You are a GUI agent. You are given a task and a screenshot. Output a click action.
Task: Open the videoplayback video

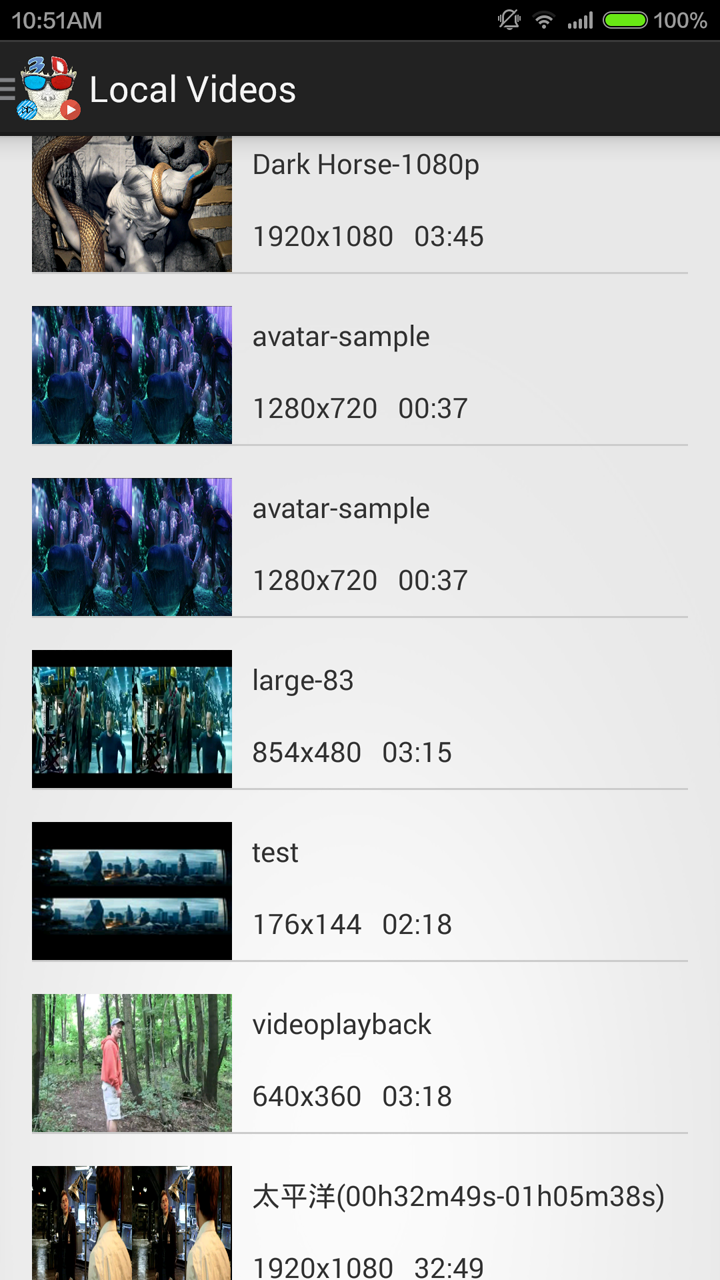pyautogui.click(x=360, y=1062)
